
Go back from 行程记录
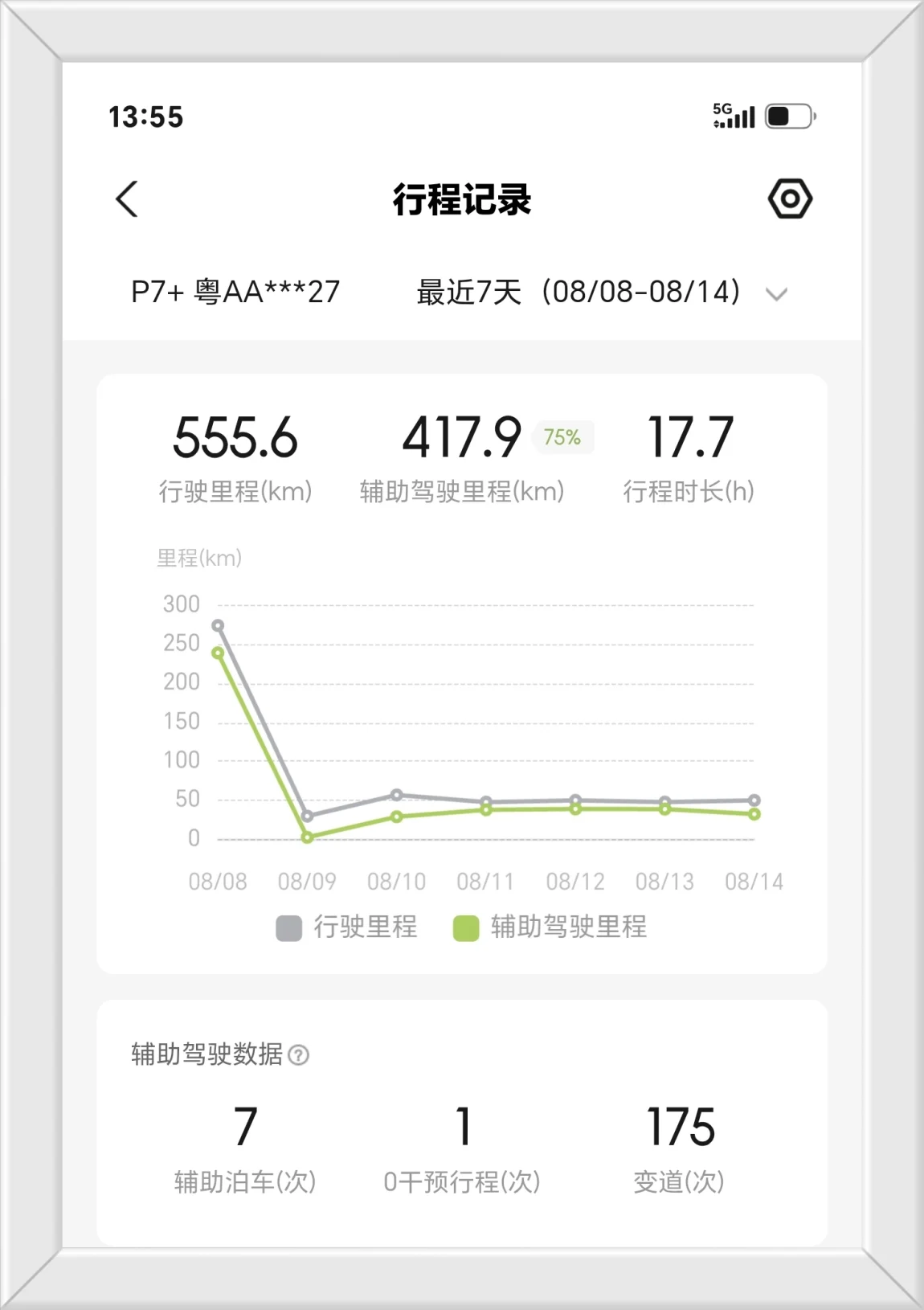coord(127,199)
